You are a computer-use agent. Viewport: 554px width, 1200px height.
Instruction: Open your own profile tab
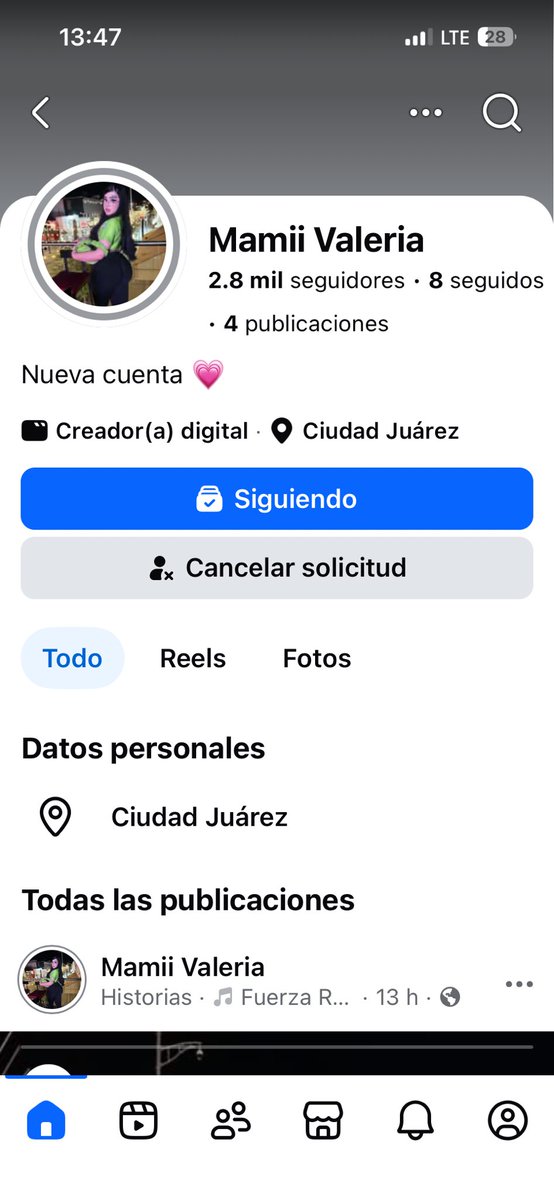508,1121
